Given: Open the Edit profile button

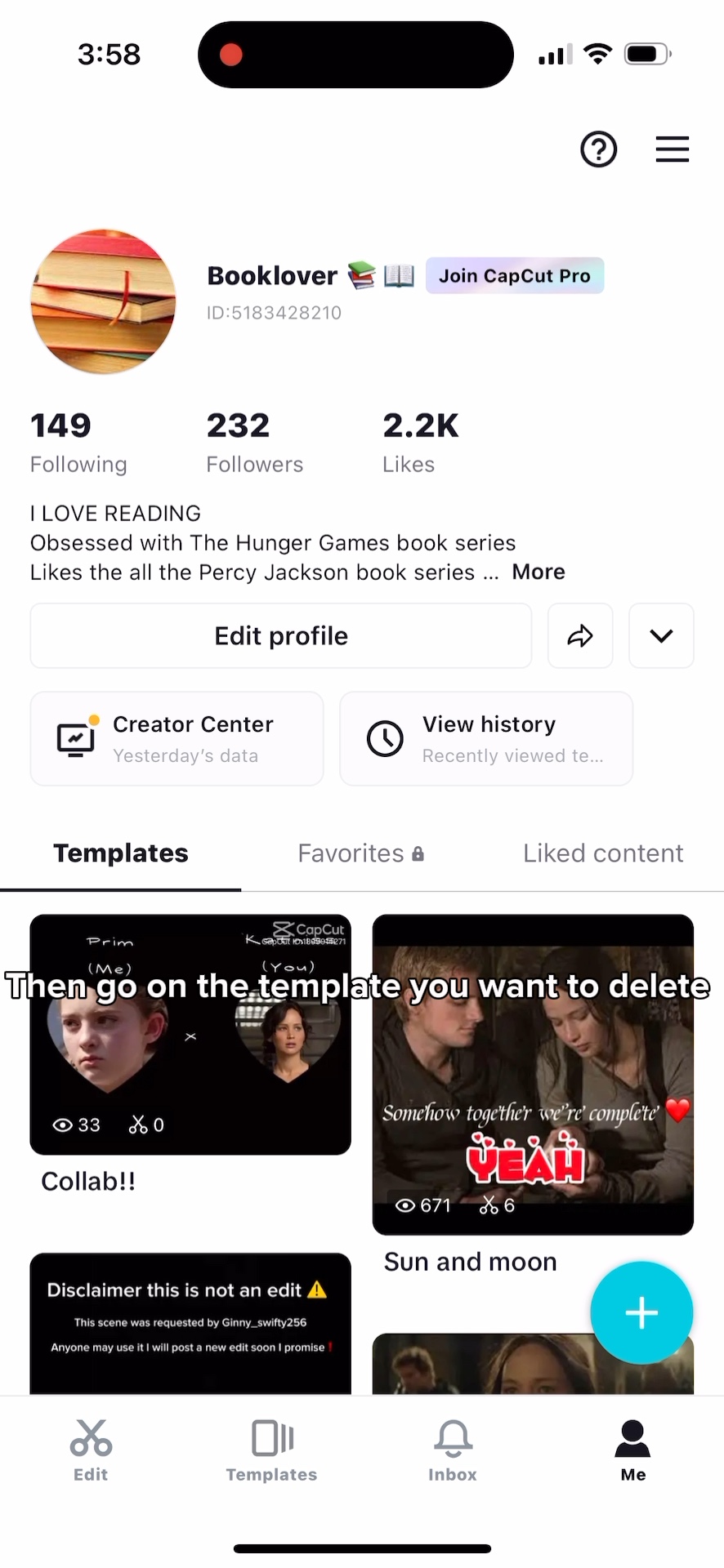Looking at the screenshot, I should click(281, 636).
